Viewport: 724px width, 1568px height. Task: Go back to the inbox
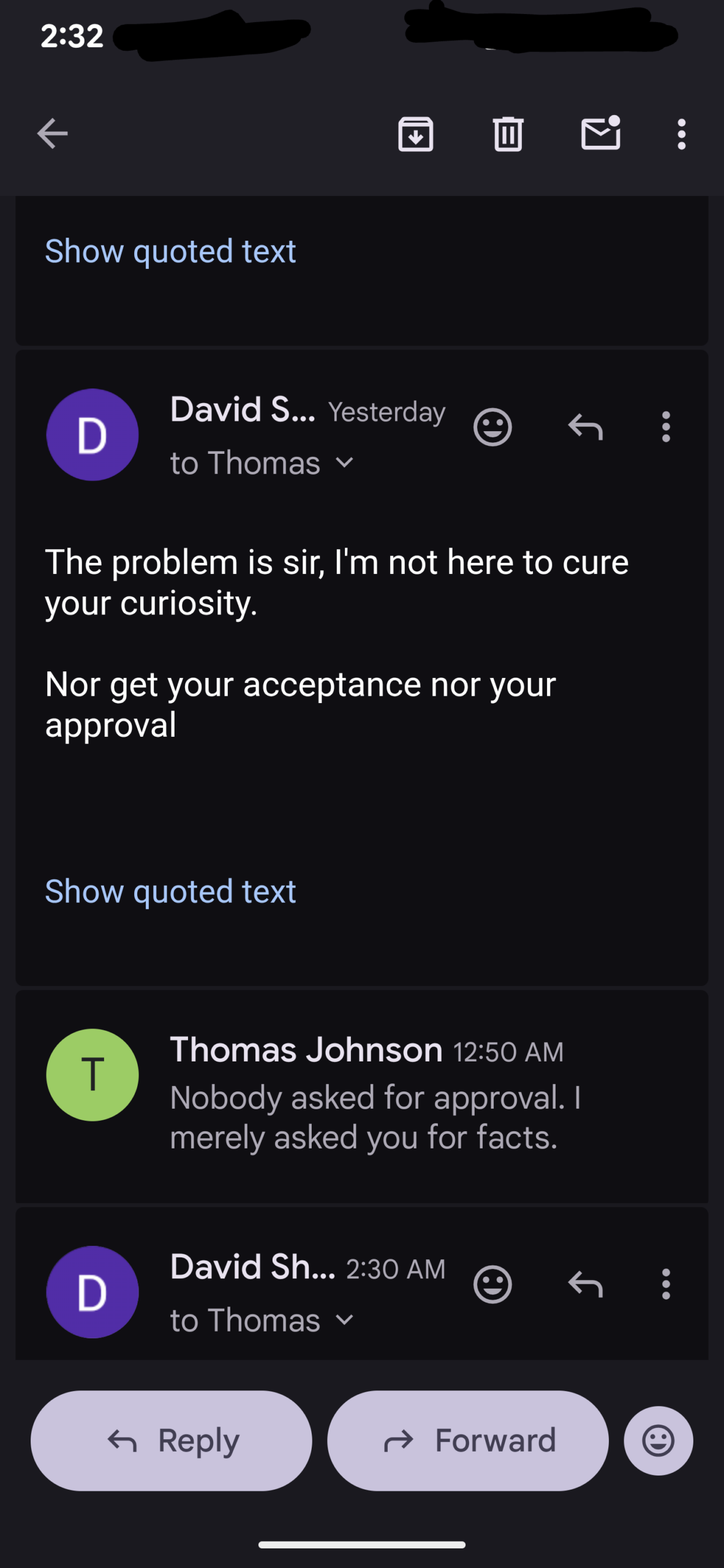pos(53,134)
